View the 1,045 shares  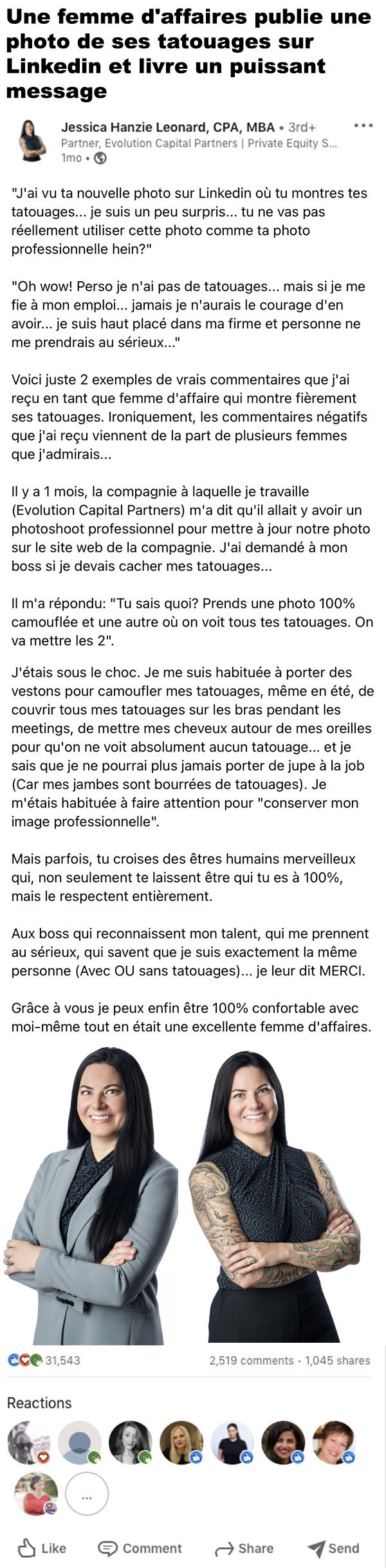coord(338,1361)
